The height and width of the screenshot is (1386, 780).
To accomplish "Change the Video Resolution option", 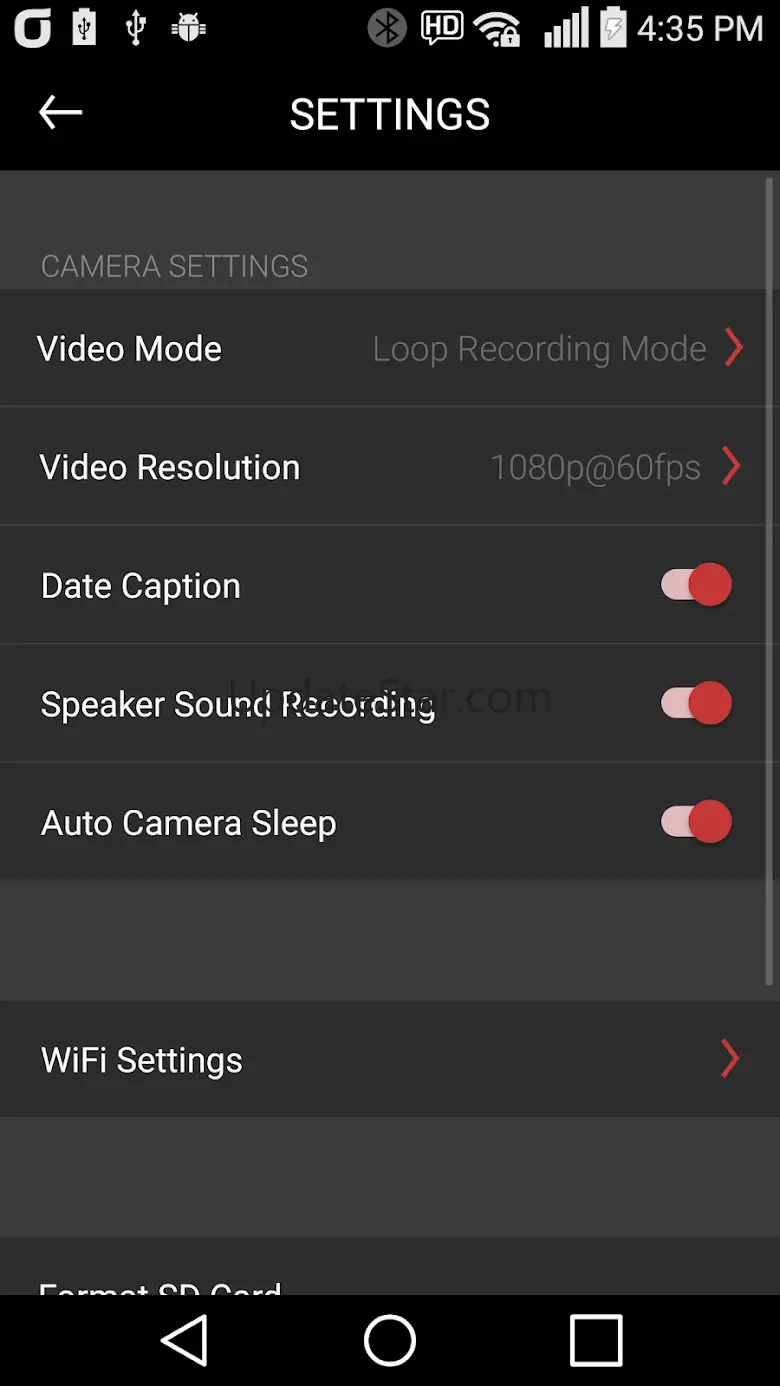I will [x=388, y=467].
